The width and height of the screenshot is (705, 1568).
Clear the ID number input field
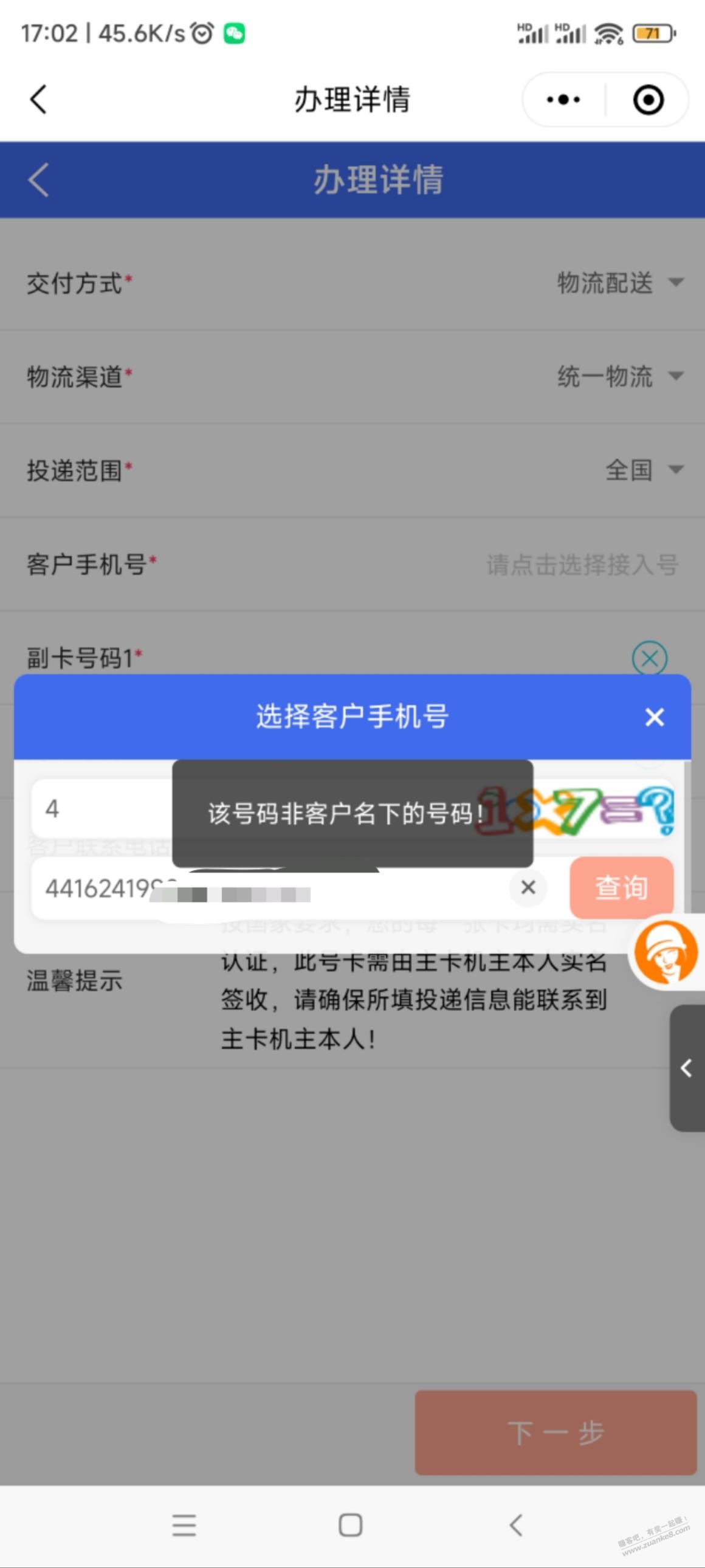[528, 887]
